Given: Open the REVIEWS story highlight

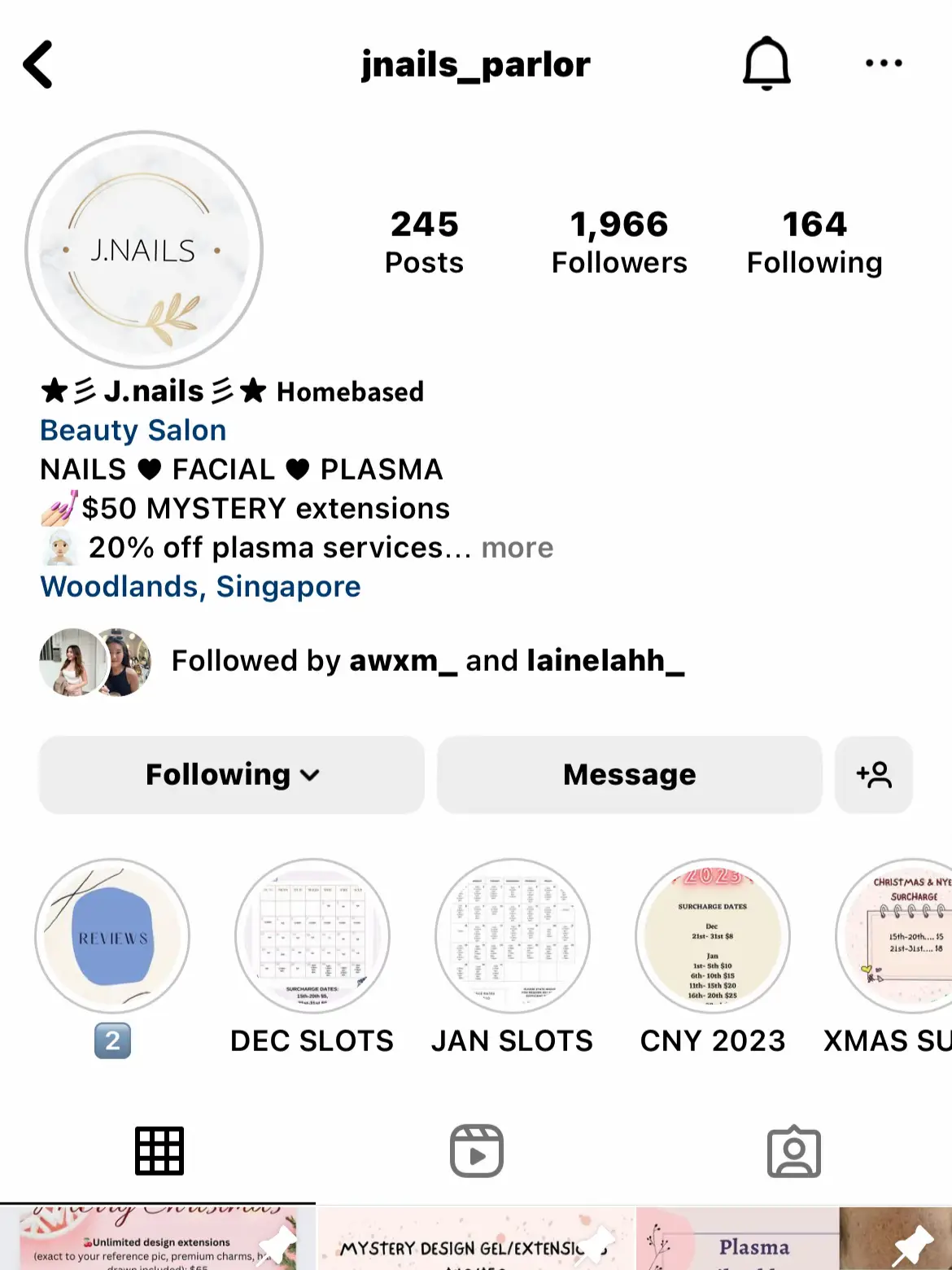Looking at the screenshot, I should point(112,936).
